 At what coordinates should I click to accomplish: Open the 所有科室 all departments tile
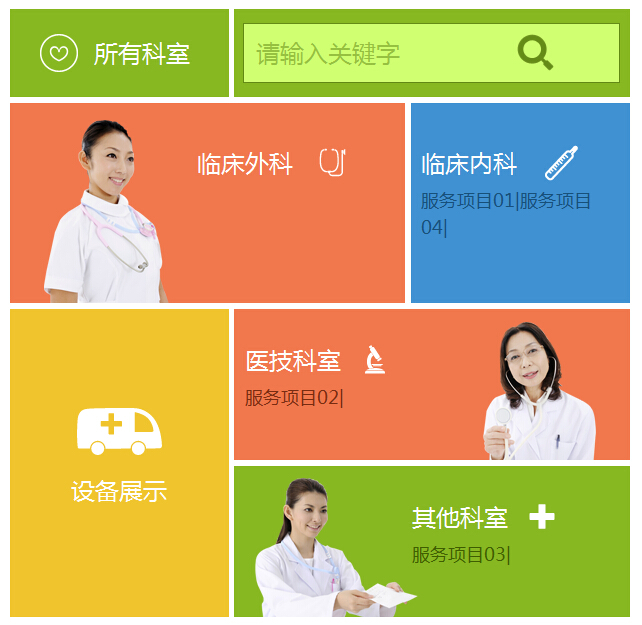[x=119, y=53]
